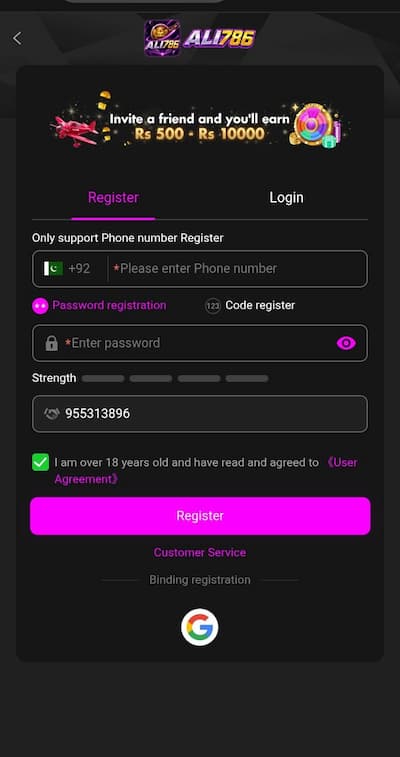The width and height of the screenshot is (400, 757).
Task: Choose Code register option
Action: point(250,306)
